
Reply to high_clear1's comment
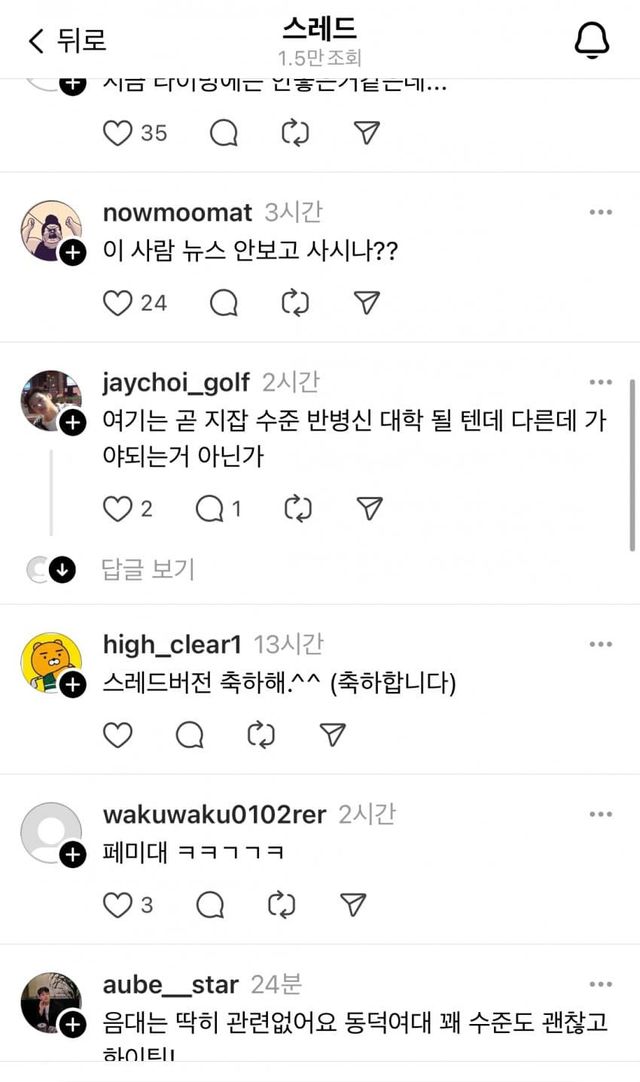click(189, 735)
